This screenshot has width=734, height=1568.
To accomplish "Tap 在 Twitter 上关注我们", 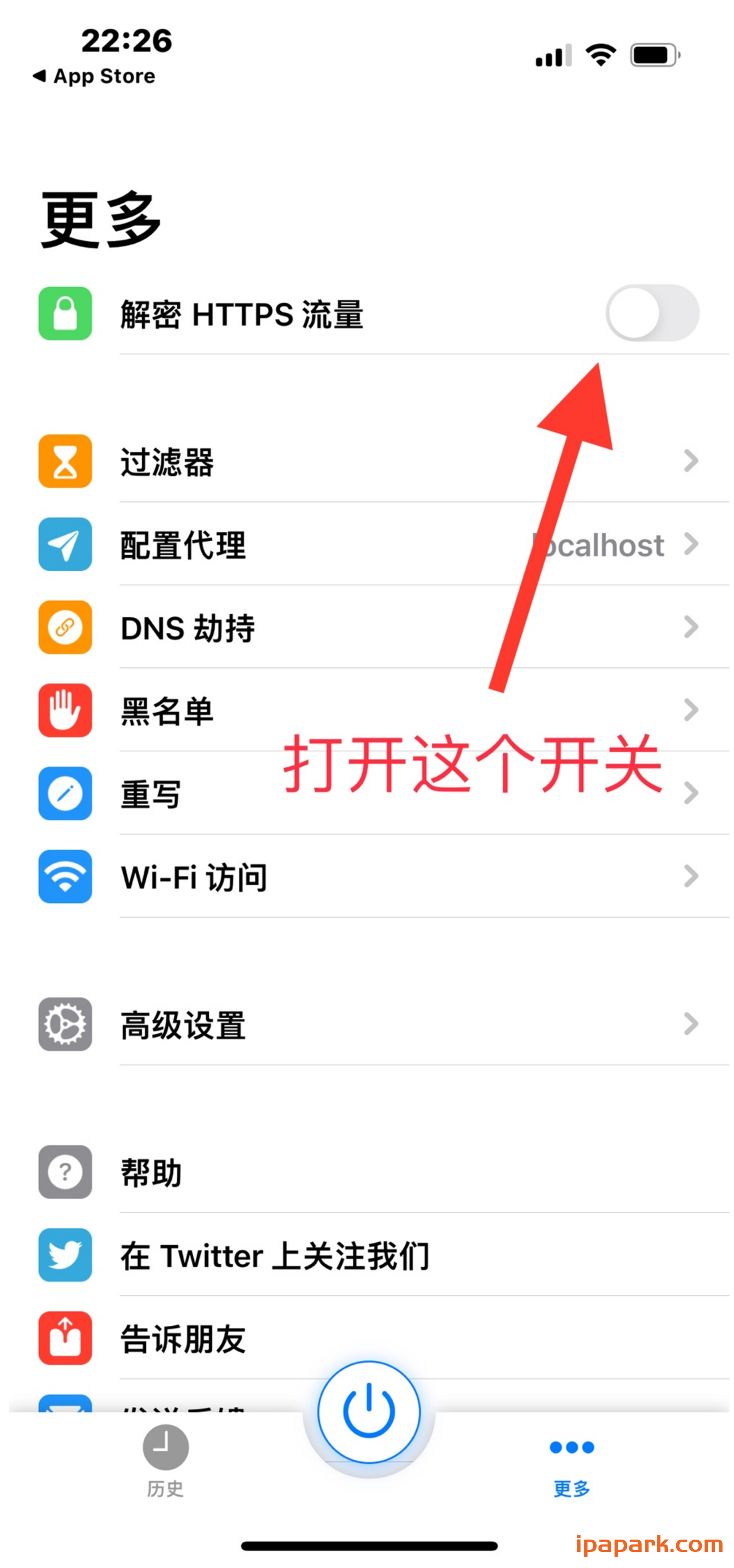I will (274, 1256).
